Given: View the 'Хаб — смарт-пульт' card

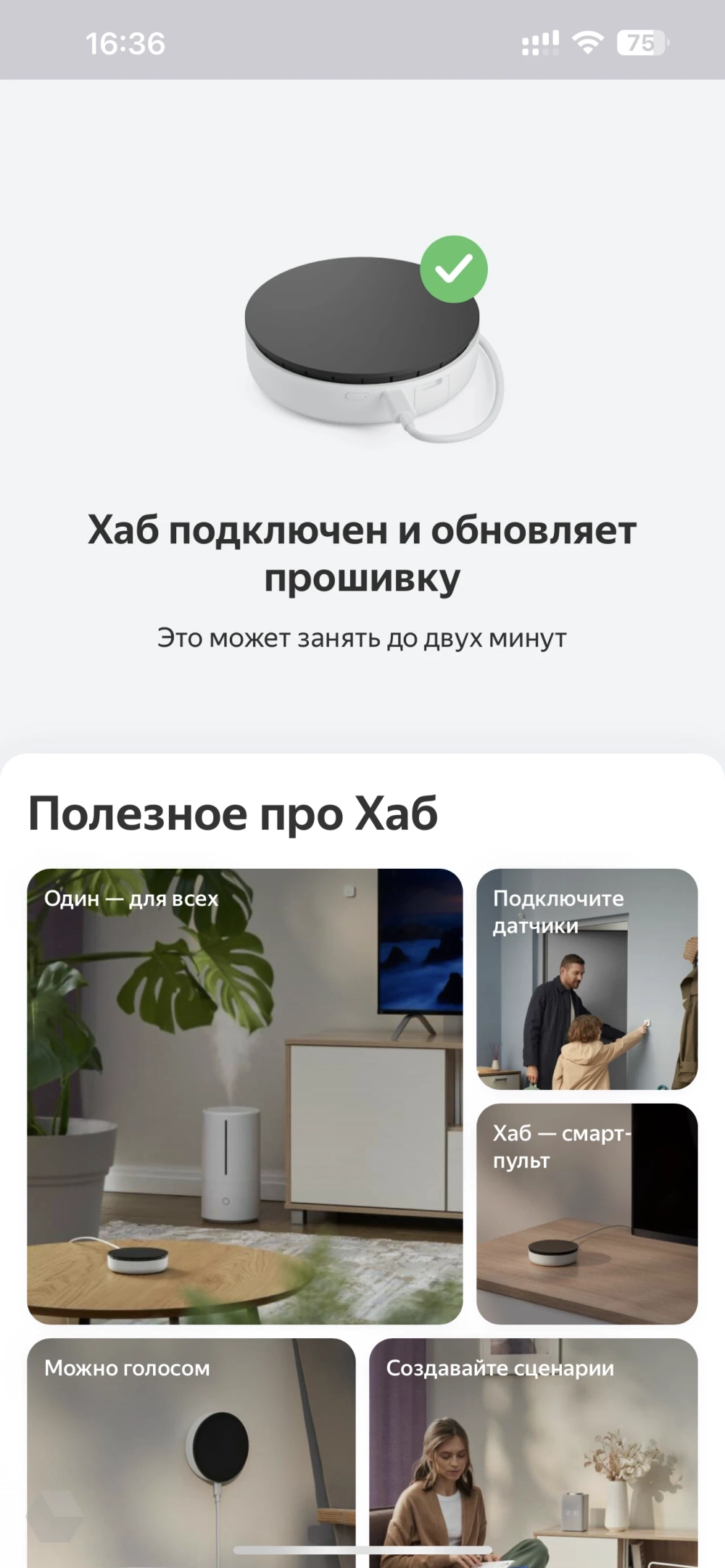Looking at the screenshot, I should coord(587,1213).
